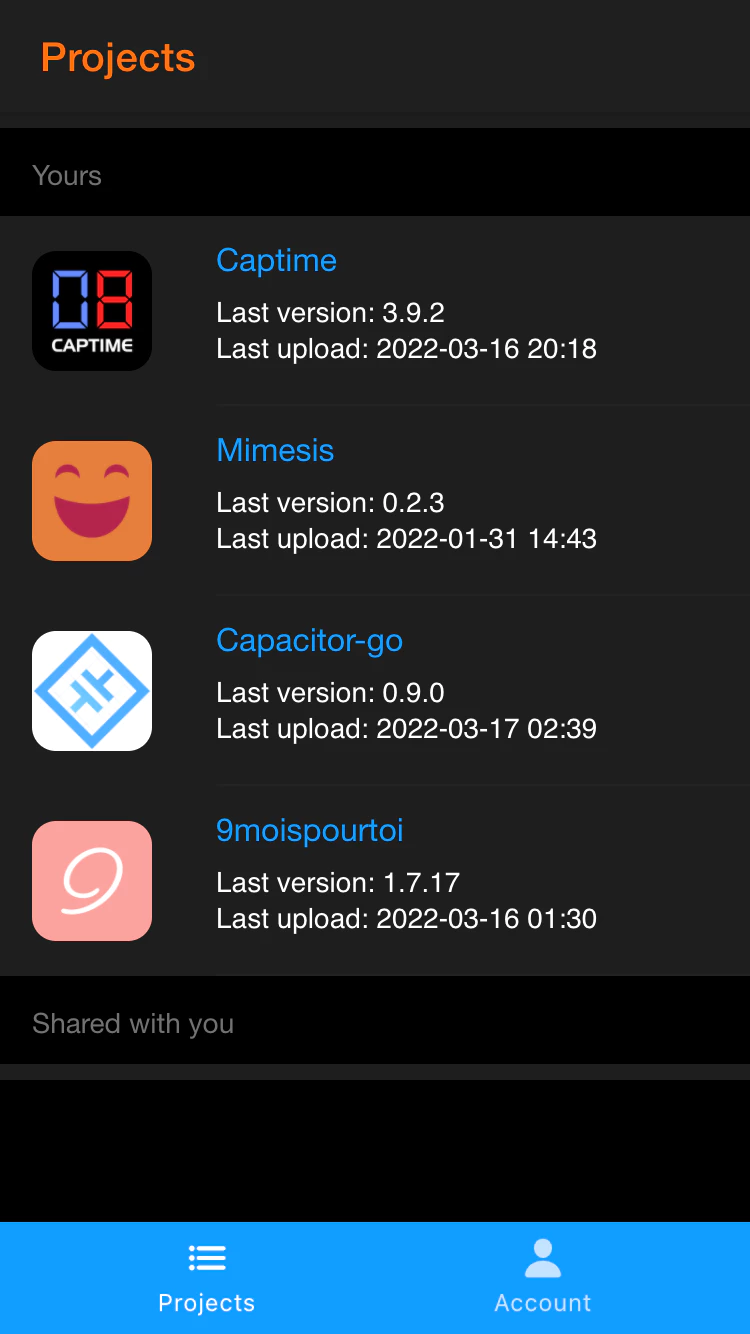Open the Captime project link
Screen dimensions: 750x1334
point(277,260)
